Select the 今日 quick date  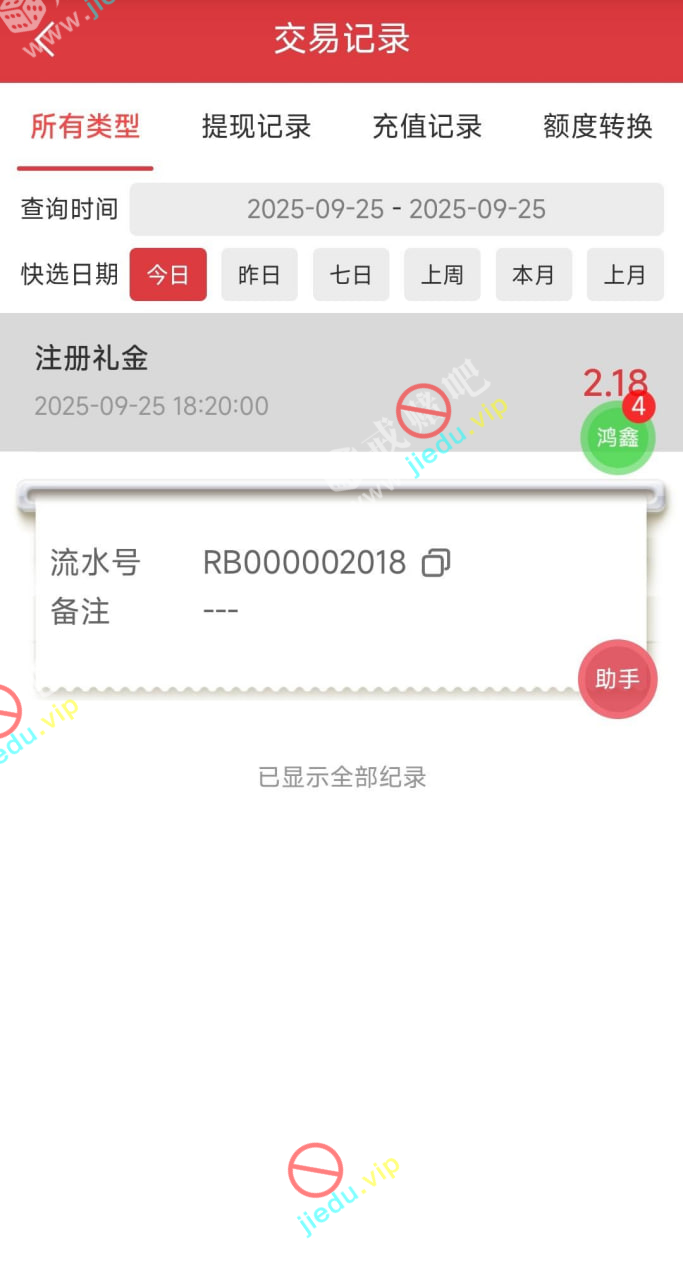pos(168,275)
